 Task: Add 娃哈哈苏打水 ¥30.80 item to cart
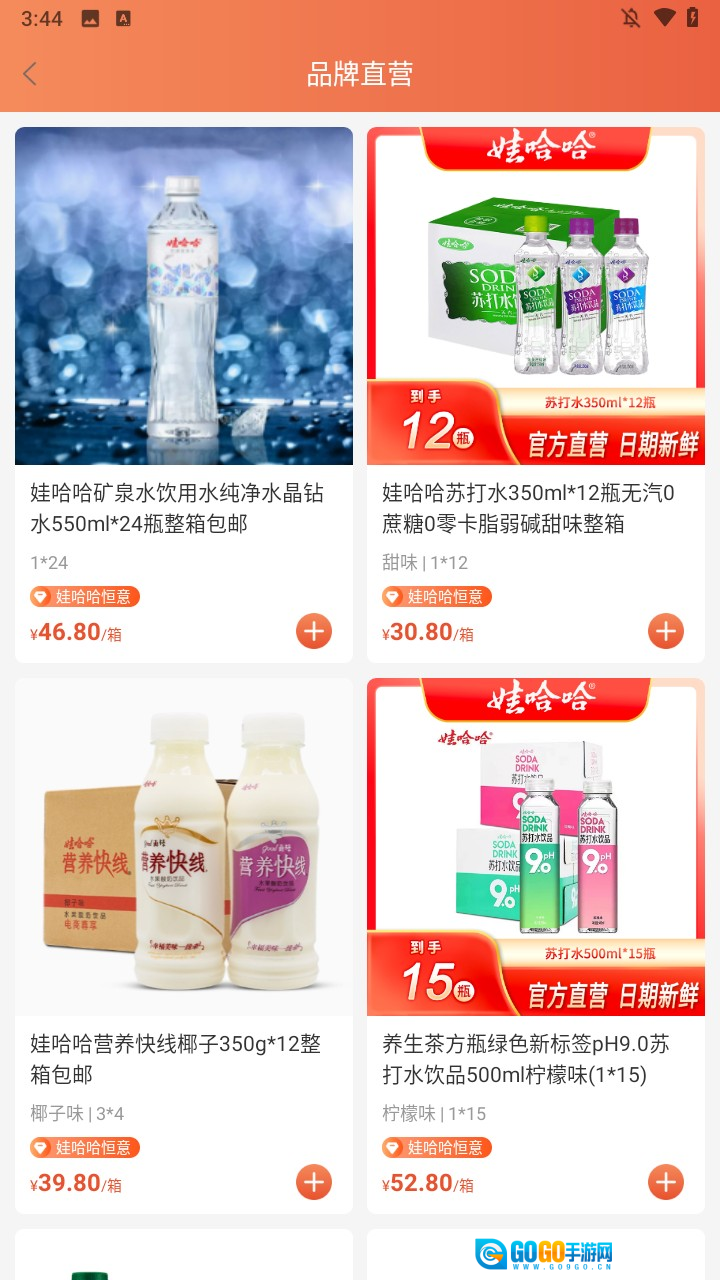[666, 631]
